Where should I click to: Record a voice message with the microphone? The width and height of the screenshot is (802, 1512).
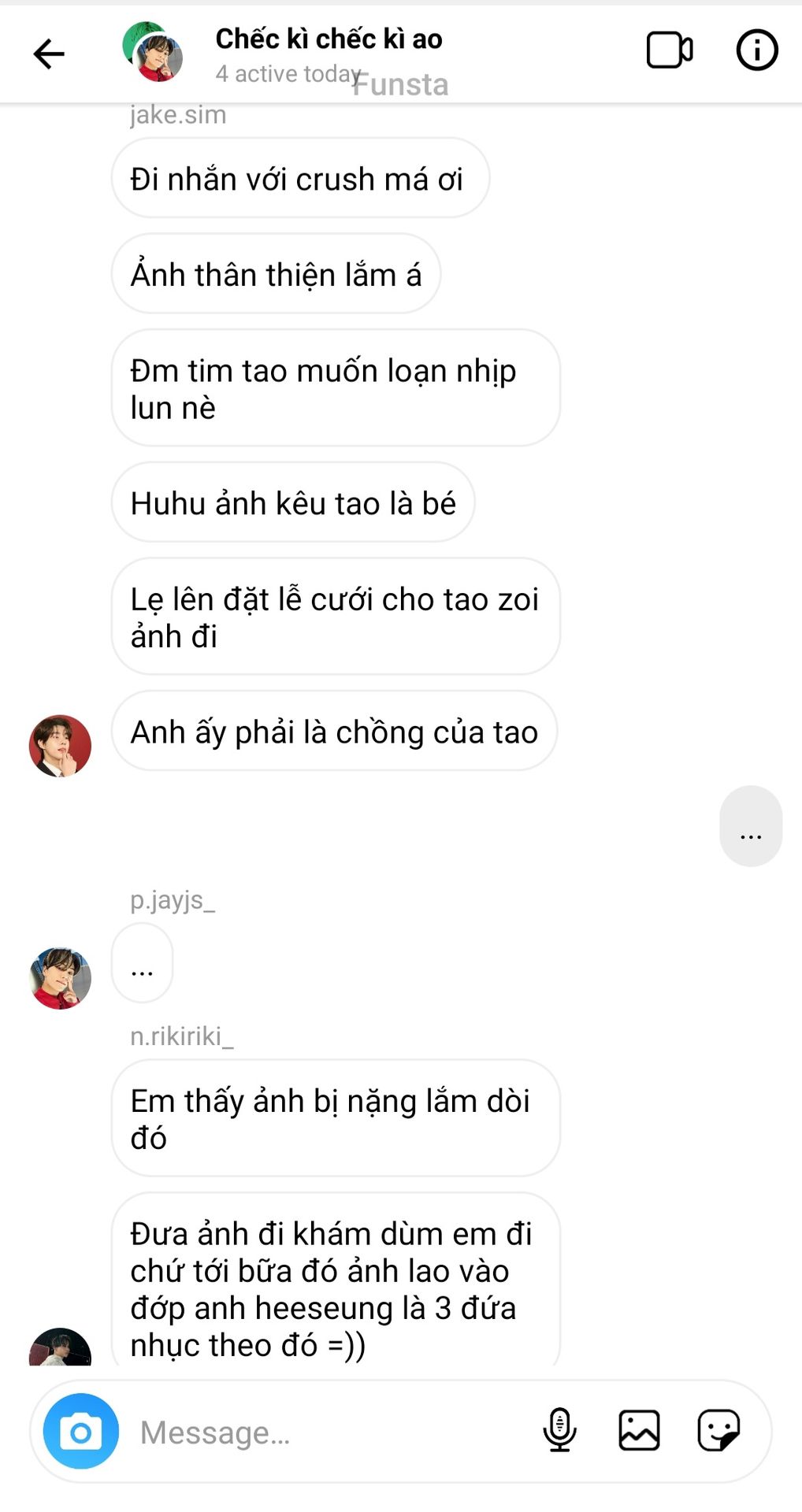click(559, 1430)
